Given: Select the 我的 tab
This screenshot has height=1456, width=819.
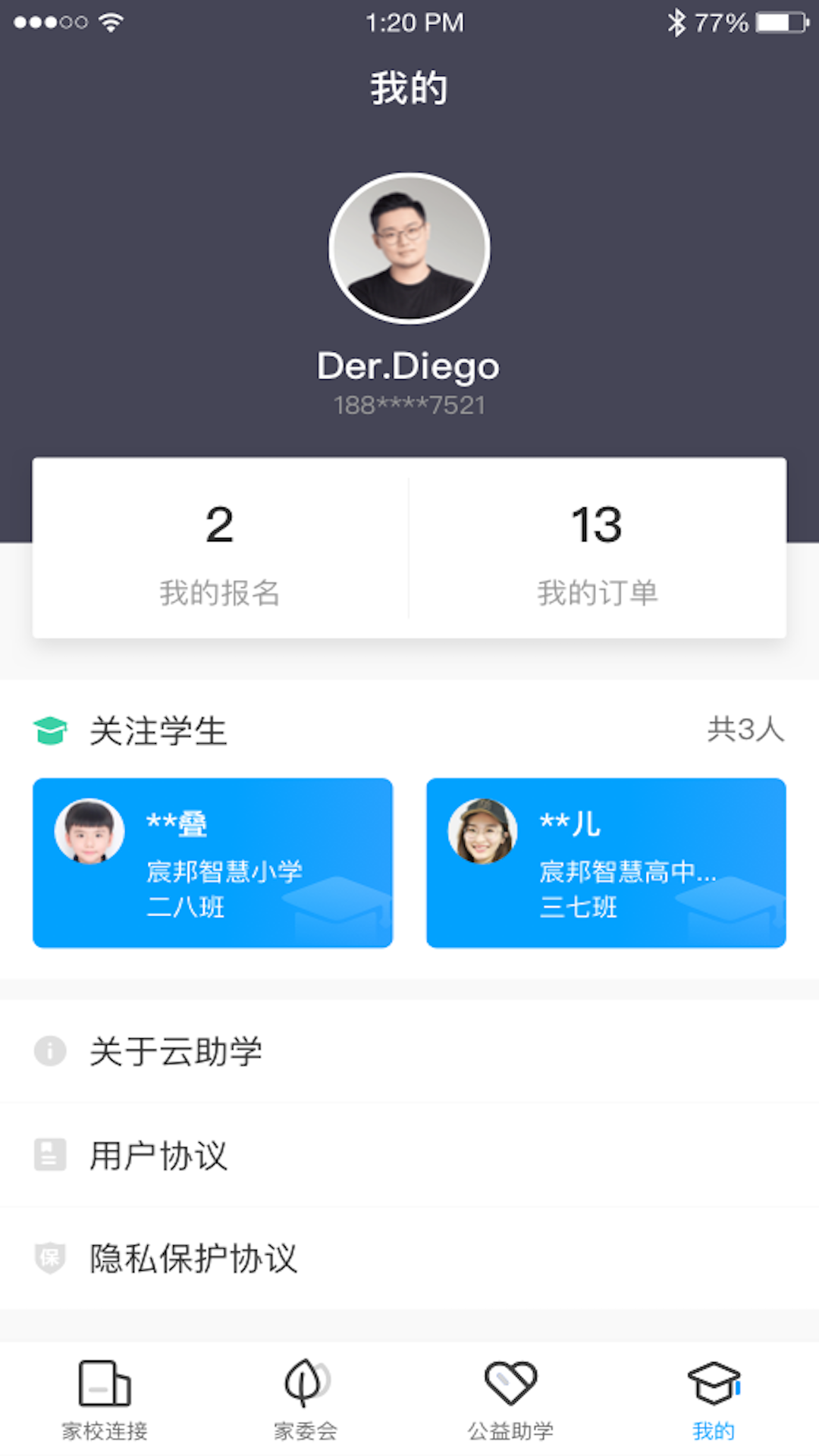Looking at the screenshot, I should [714, 1400].
